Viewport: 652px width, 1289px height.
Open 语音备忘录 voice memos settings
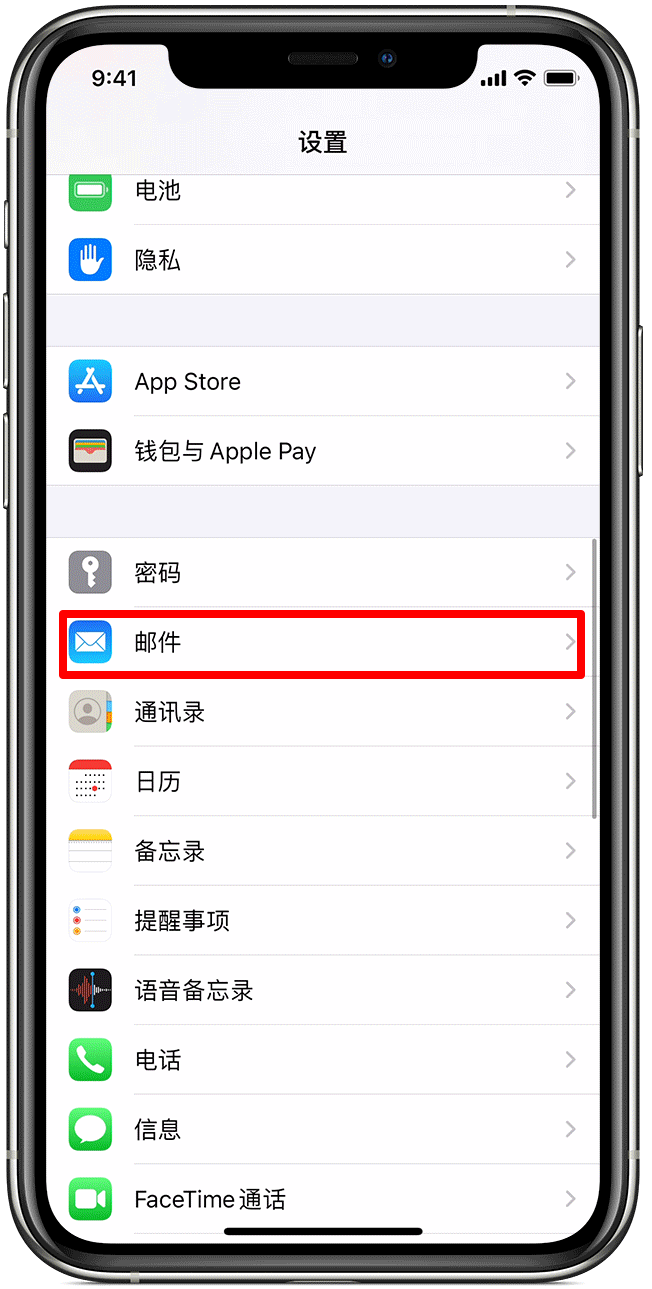[x=320, y=991]
